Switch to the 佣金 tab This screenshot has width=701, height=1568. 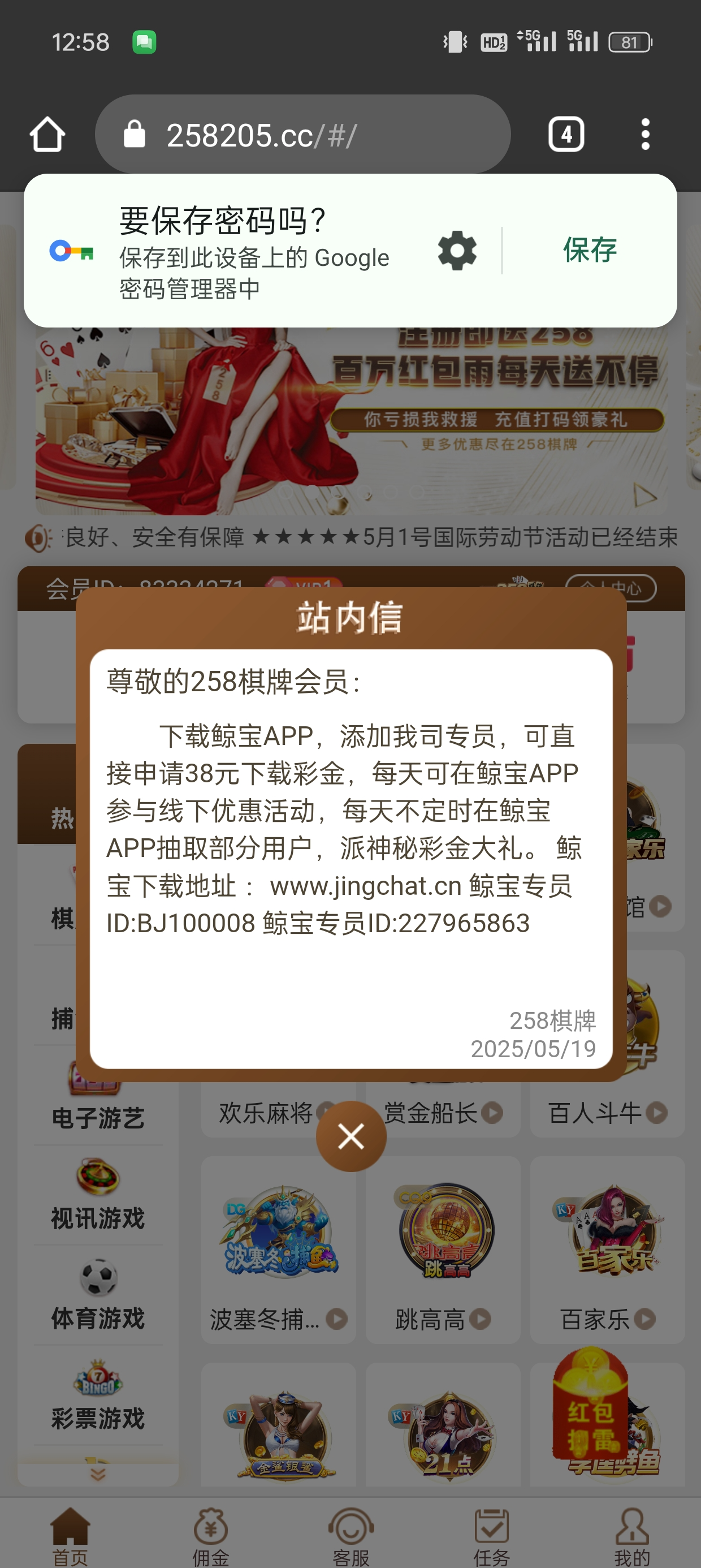click(210, 1536)
